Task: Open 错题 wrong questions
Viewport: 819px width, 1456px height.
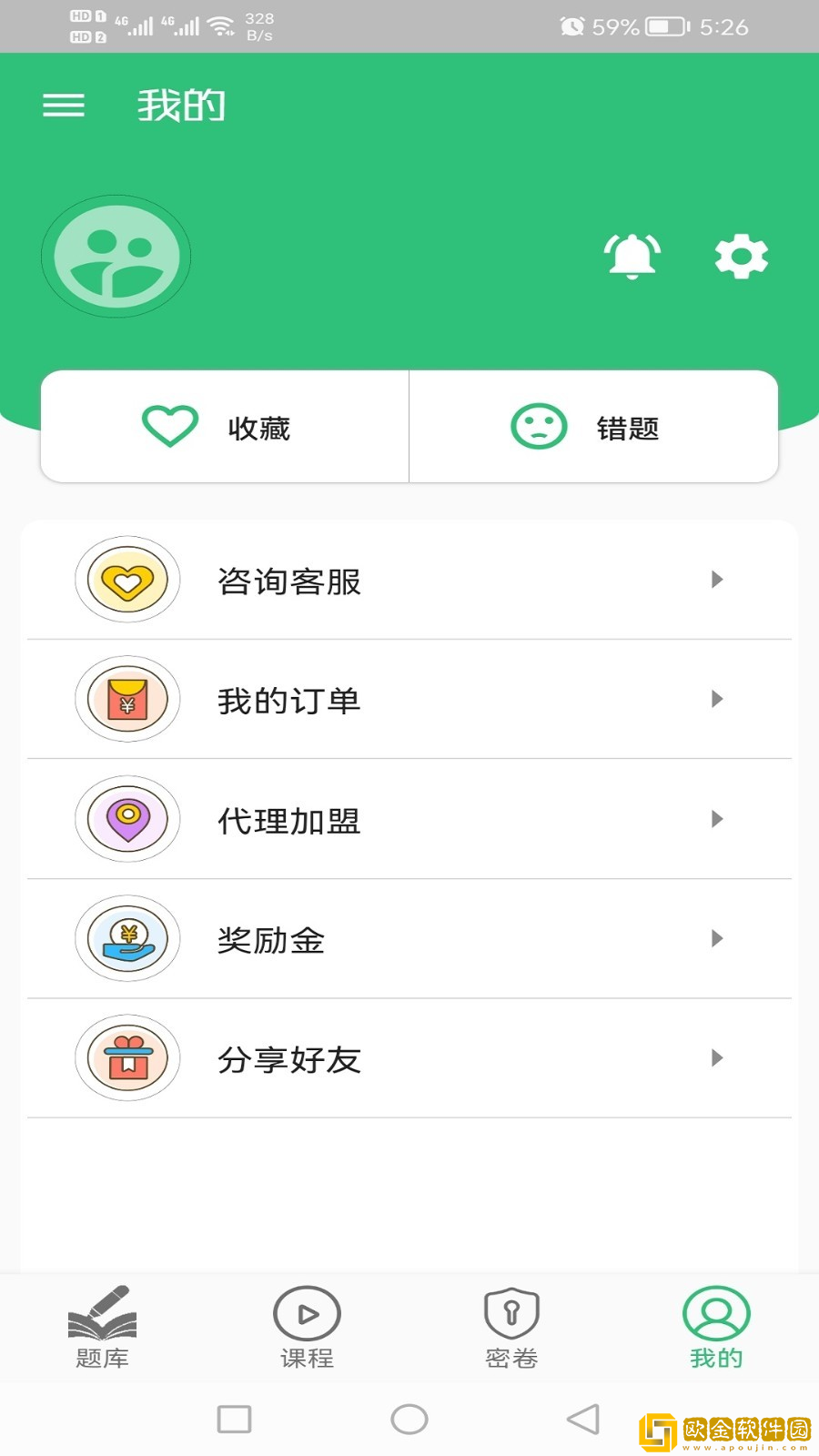Action: click(x=593, y=427)
